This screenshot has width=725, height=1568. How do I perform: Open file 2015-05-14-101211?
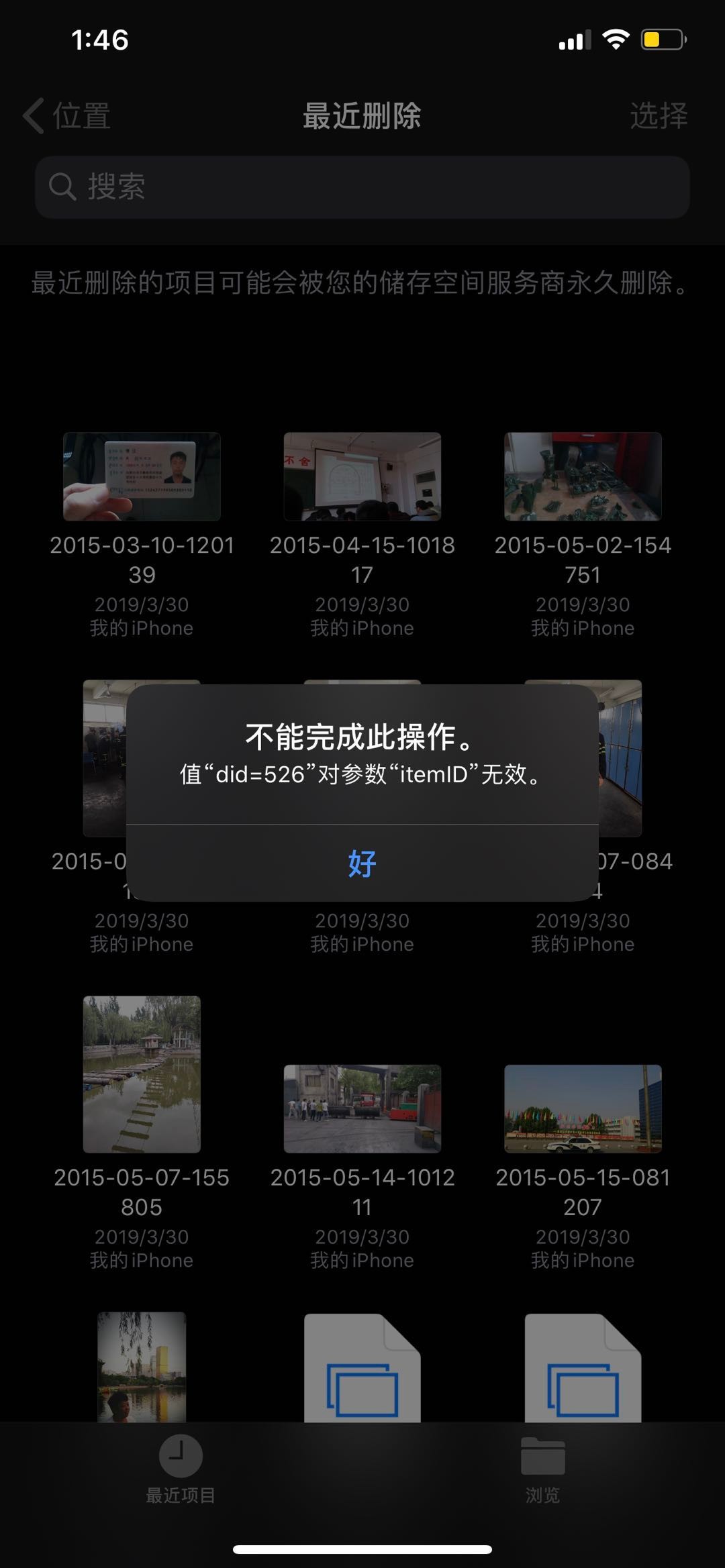[362, 1108]
